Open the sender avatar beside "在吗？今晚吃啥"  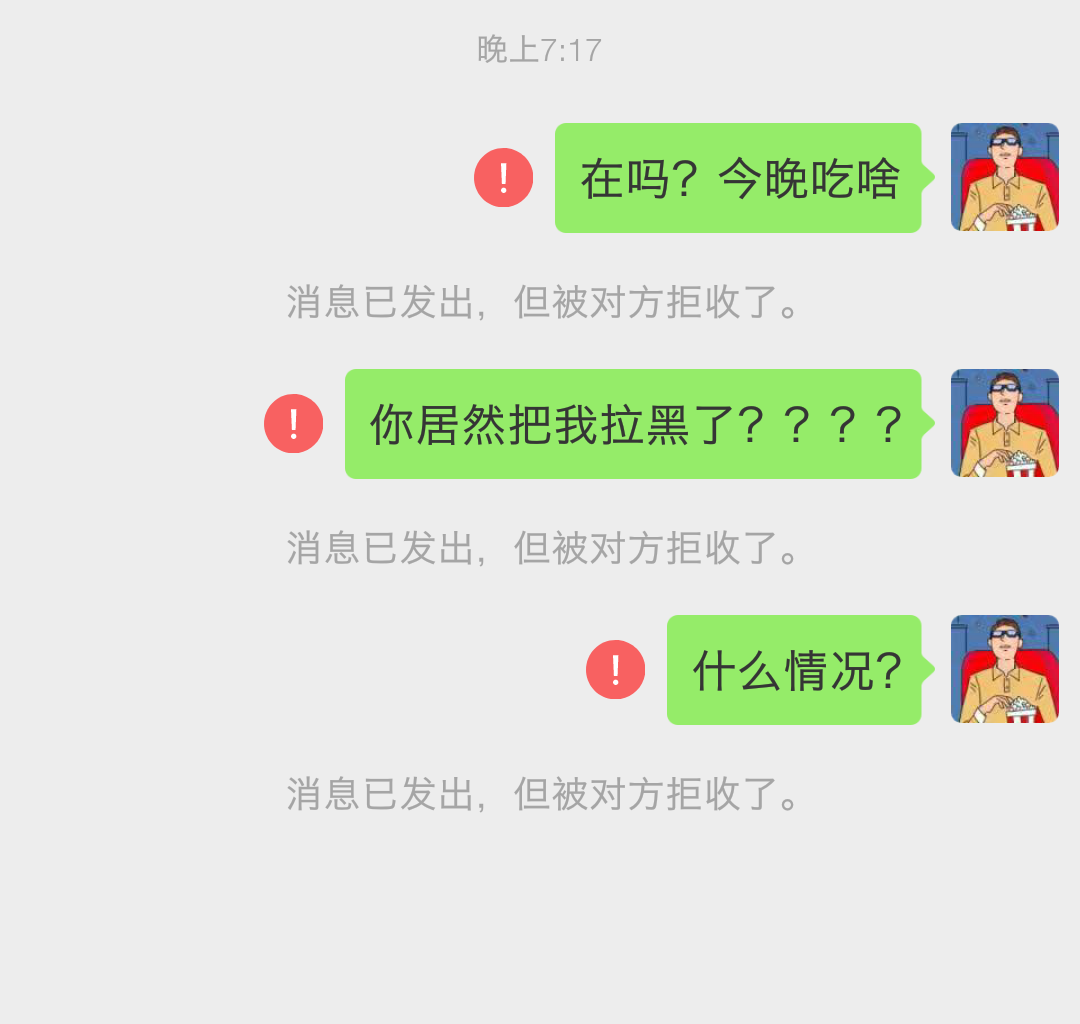point(1004,178)
